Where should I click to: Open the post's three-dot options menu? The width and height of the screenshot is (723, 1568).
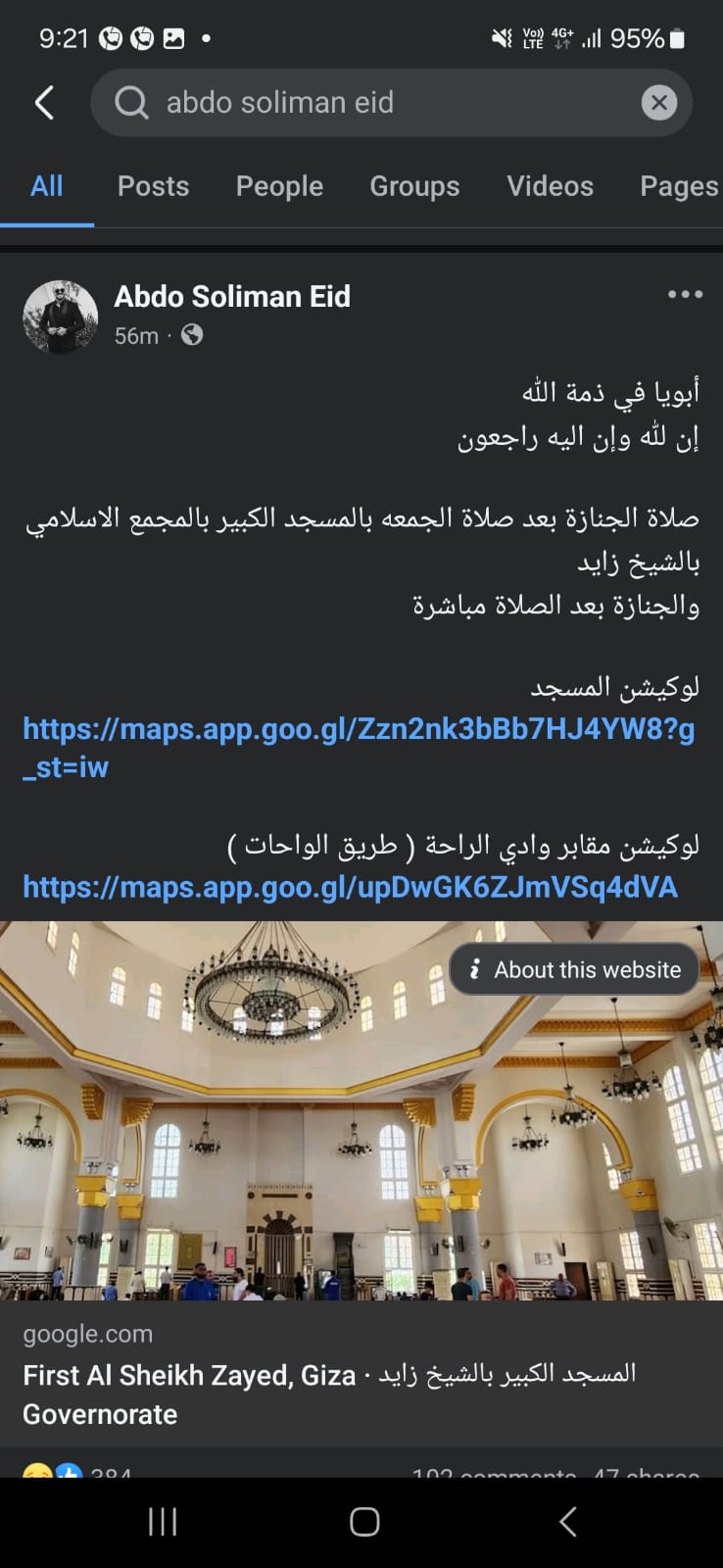tap(685, 294)
